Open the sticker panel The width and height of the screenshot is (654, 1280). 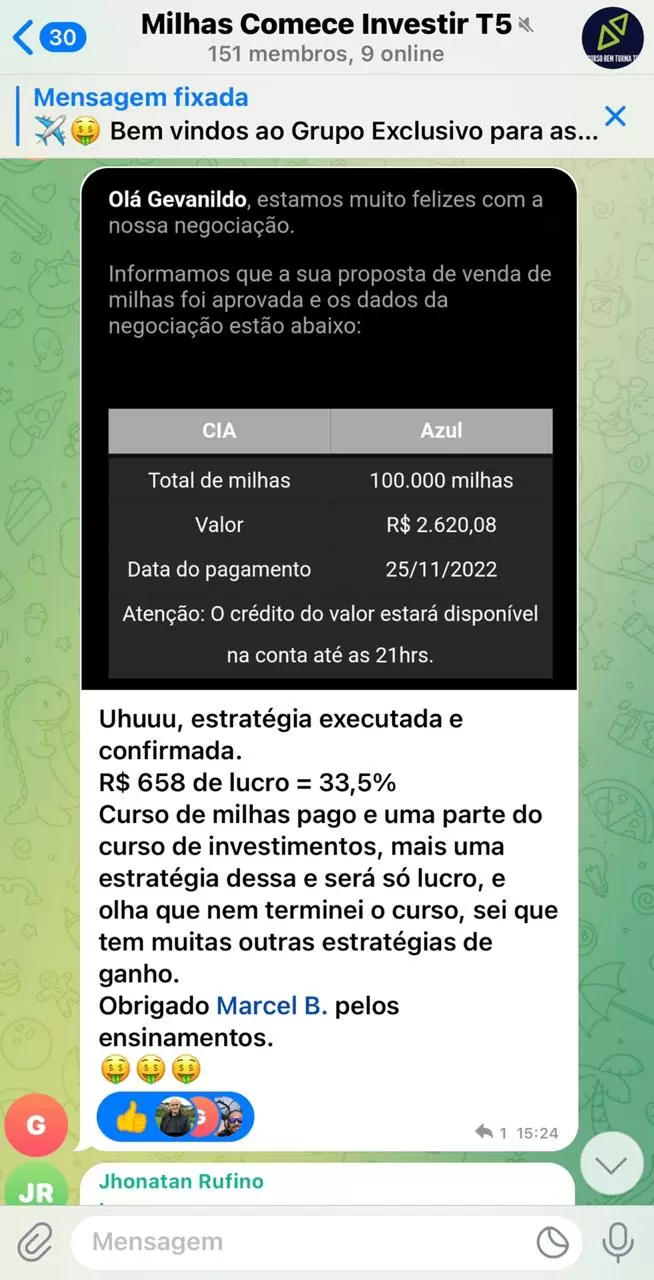tap(552, 1243)
